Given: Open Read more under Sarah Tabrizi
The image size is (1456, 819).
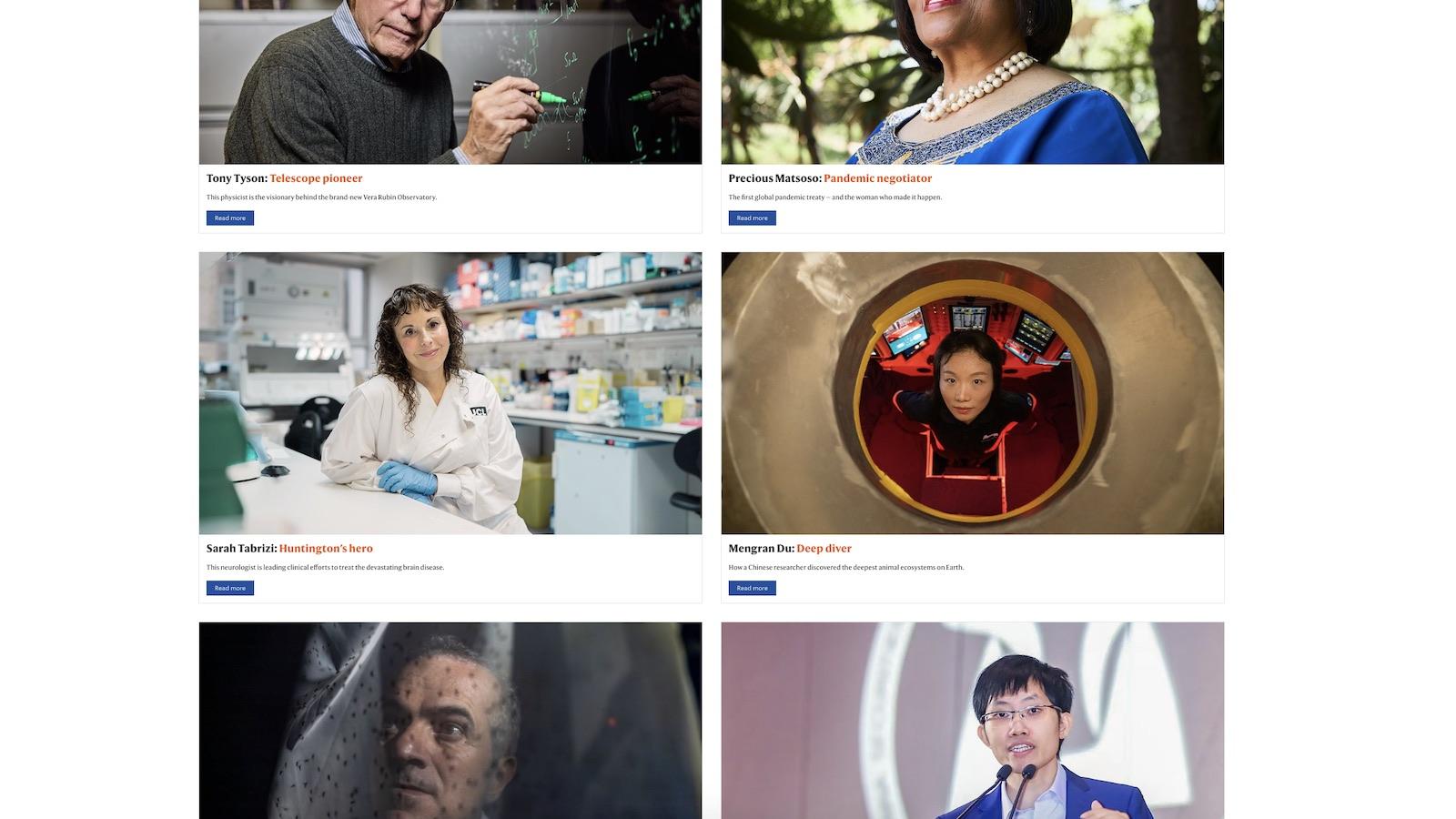Looking at the screenshot, I should (230, 589).
